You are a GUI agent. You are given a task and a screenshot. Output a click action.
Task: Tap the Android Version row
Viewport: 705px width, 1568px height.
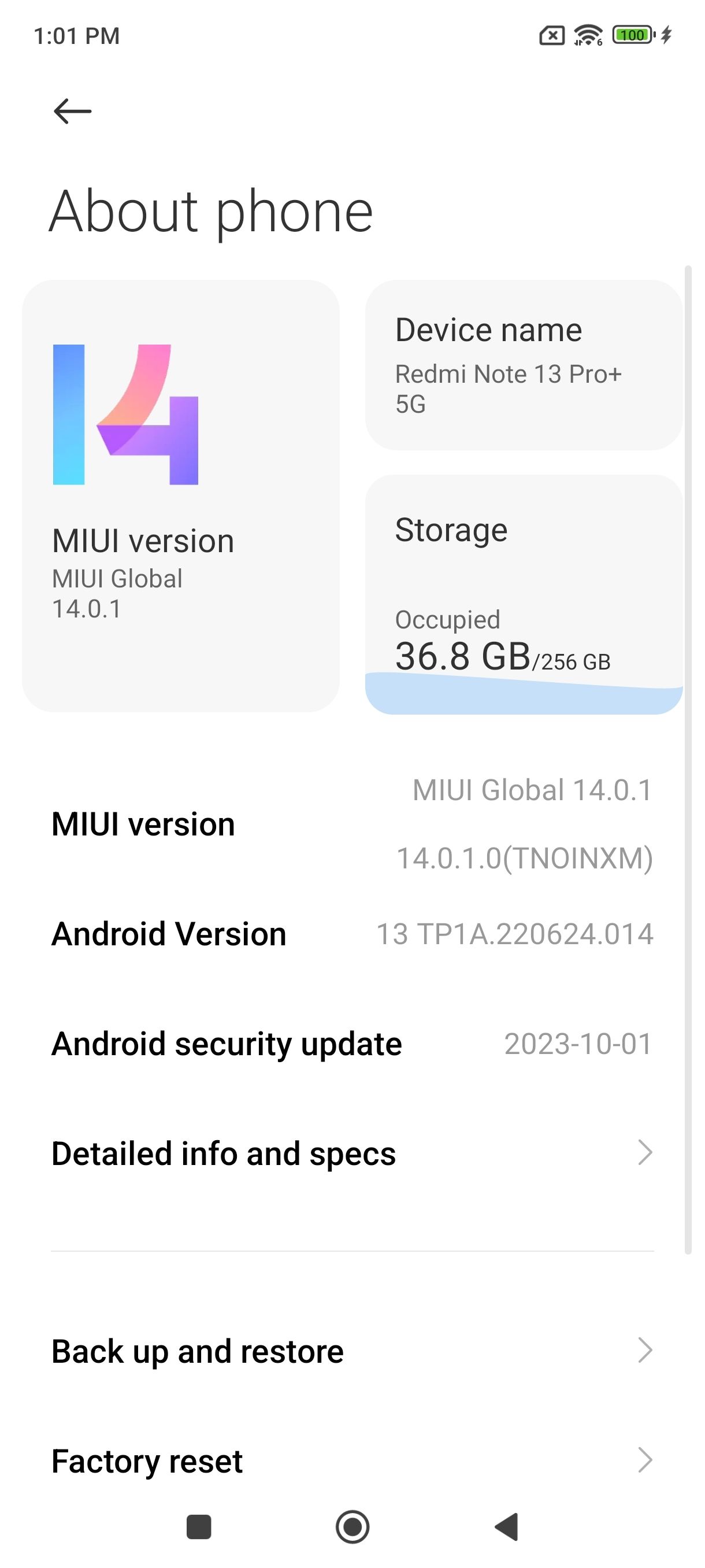(x=352, y=934)
